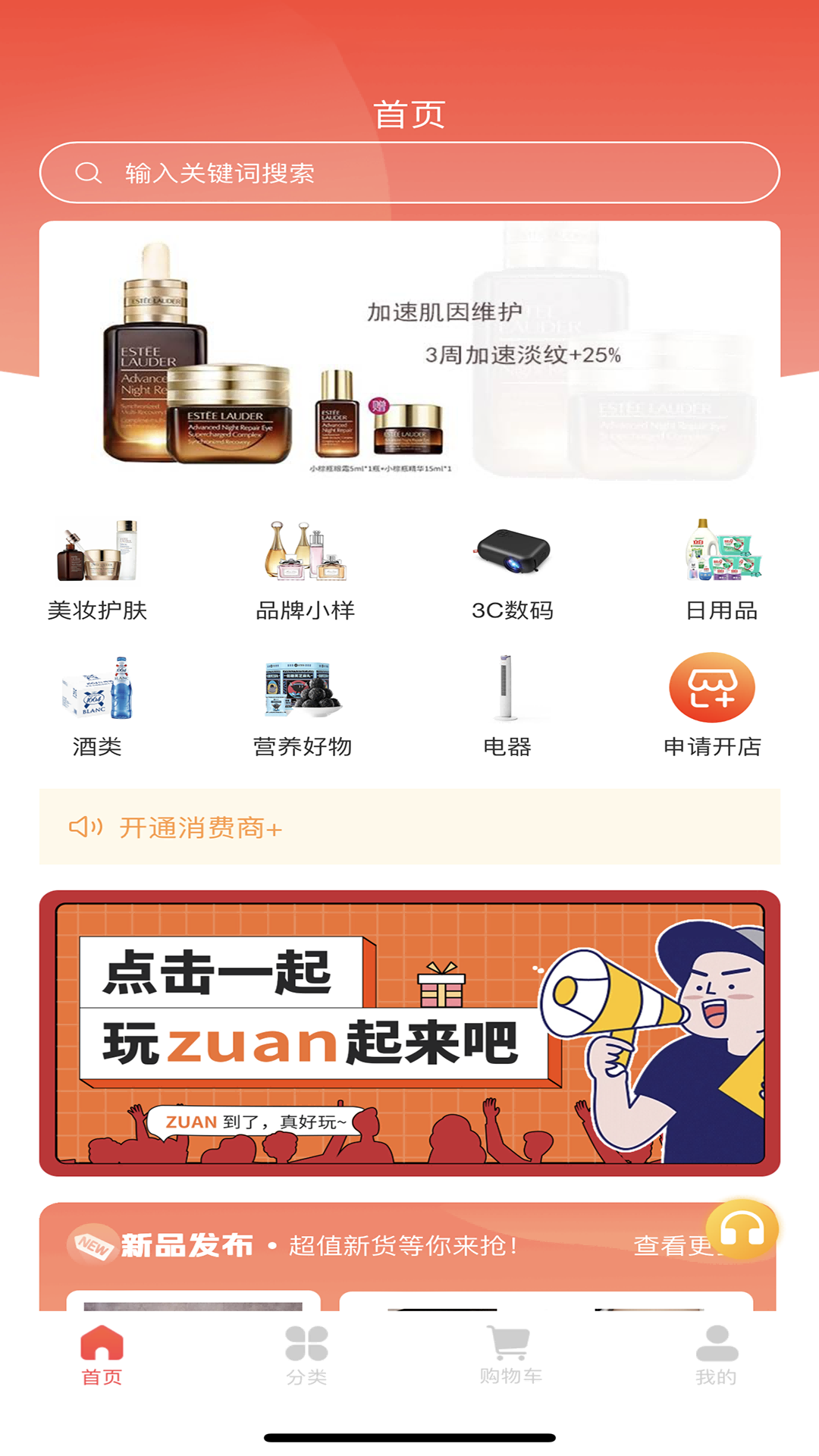Open the 开通消费商+ notice bar
The image size is (819, 1456).
pos(409,827)
